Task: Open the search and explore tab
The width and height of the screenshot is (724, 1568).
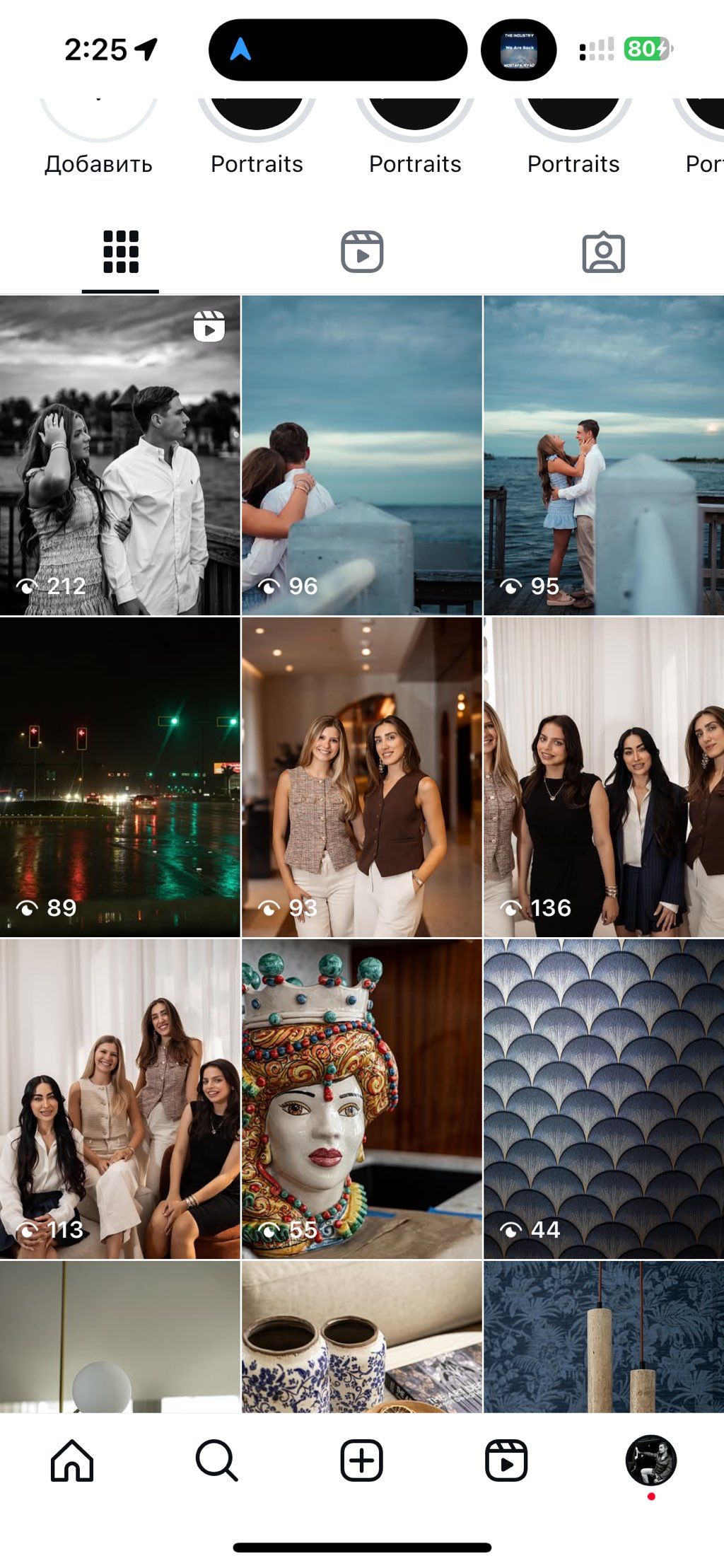Action: coord(216,1460)
